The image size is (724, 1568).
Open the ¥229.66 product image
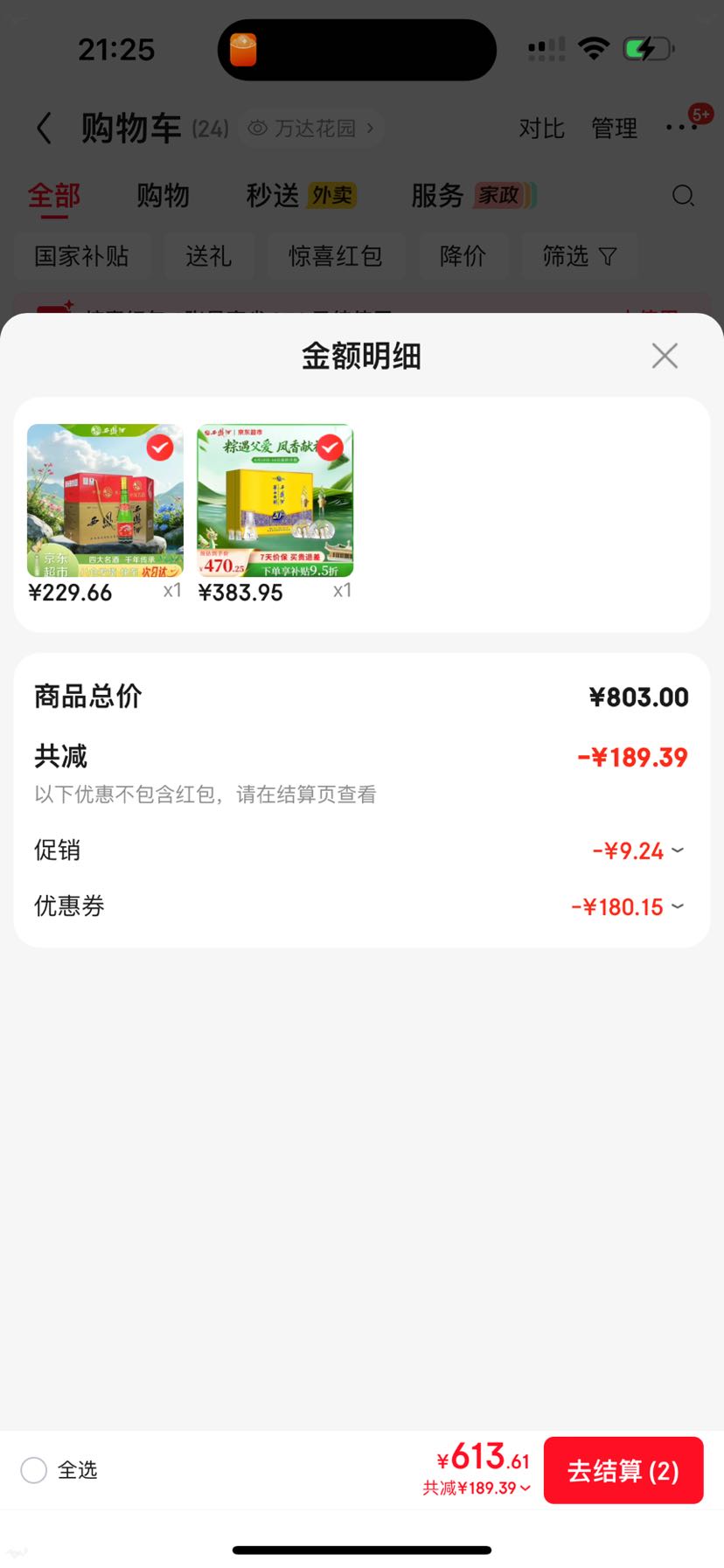tap(105, 501)
